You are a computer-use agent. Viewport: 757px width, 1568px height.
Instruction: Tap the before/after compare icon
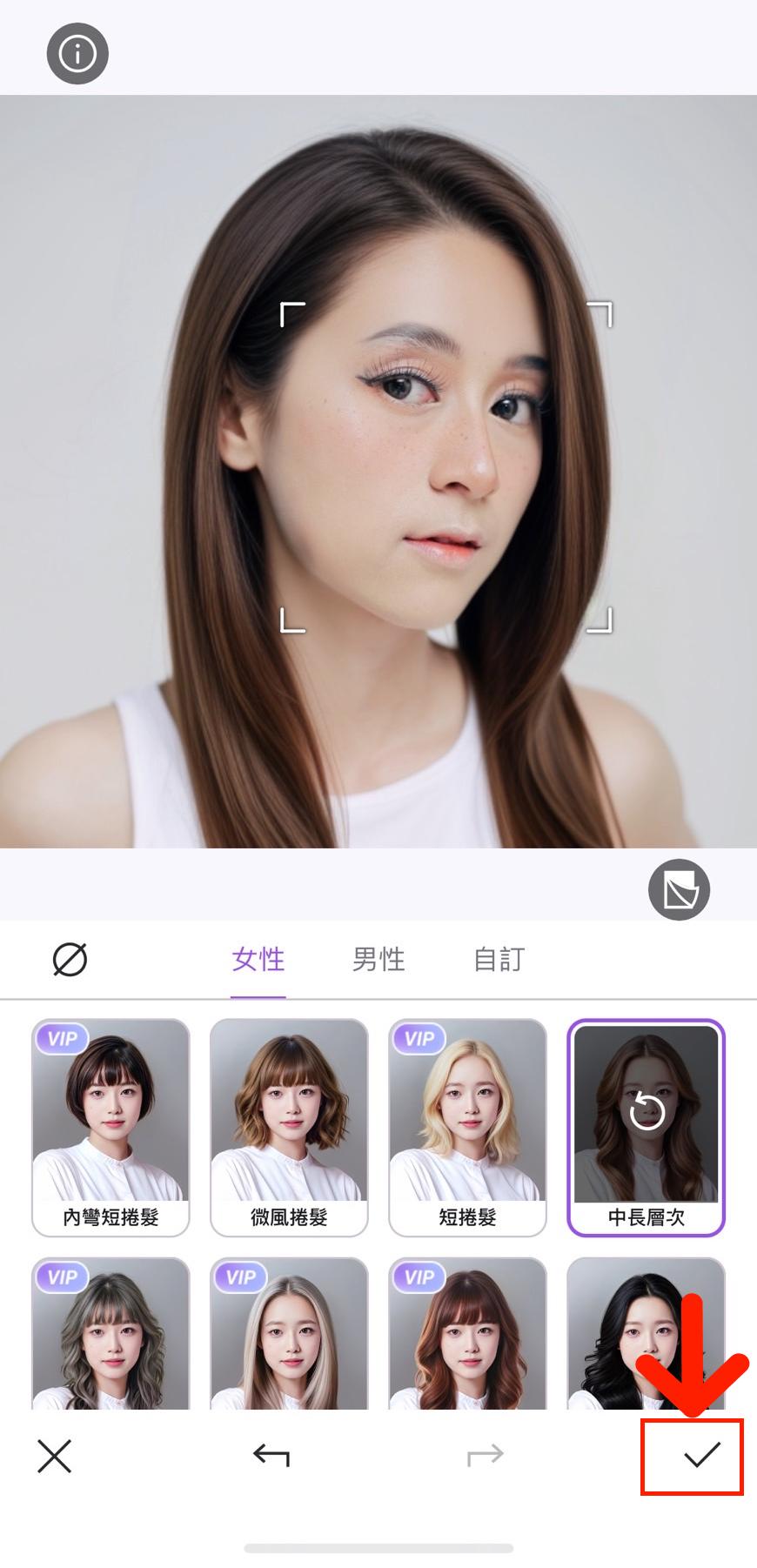(x=679, y=888)
